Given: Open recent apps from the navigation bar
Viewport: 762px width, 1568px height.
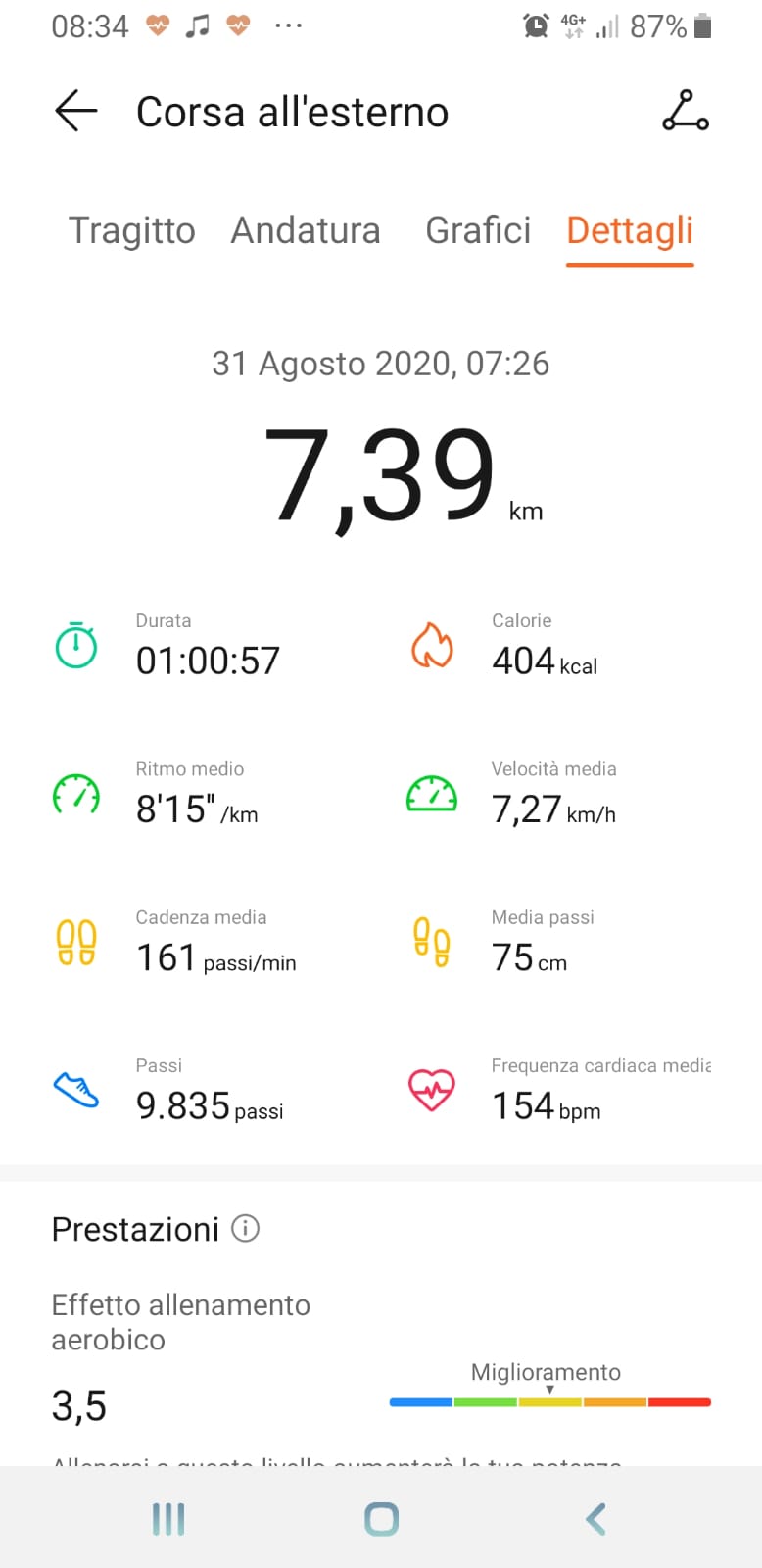Looking at the screenshot, I should (x=168, y=1519).
